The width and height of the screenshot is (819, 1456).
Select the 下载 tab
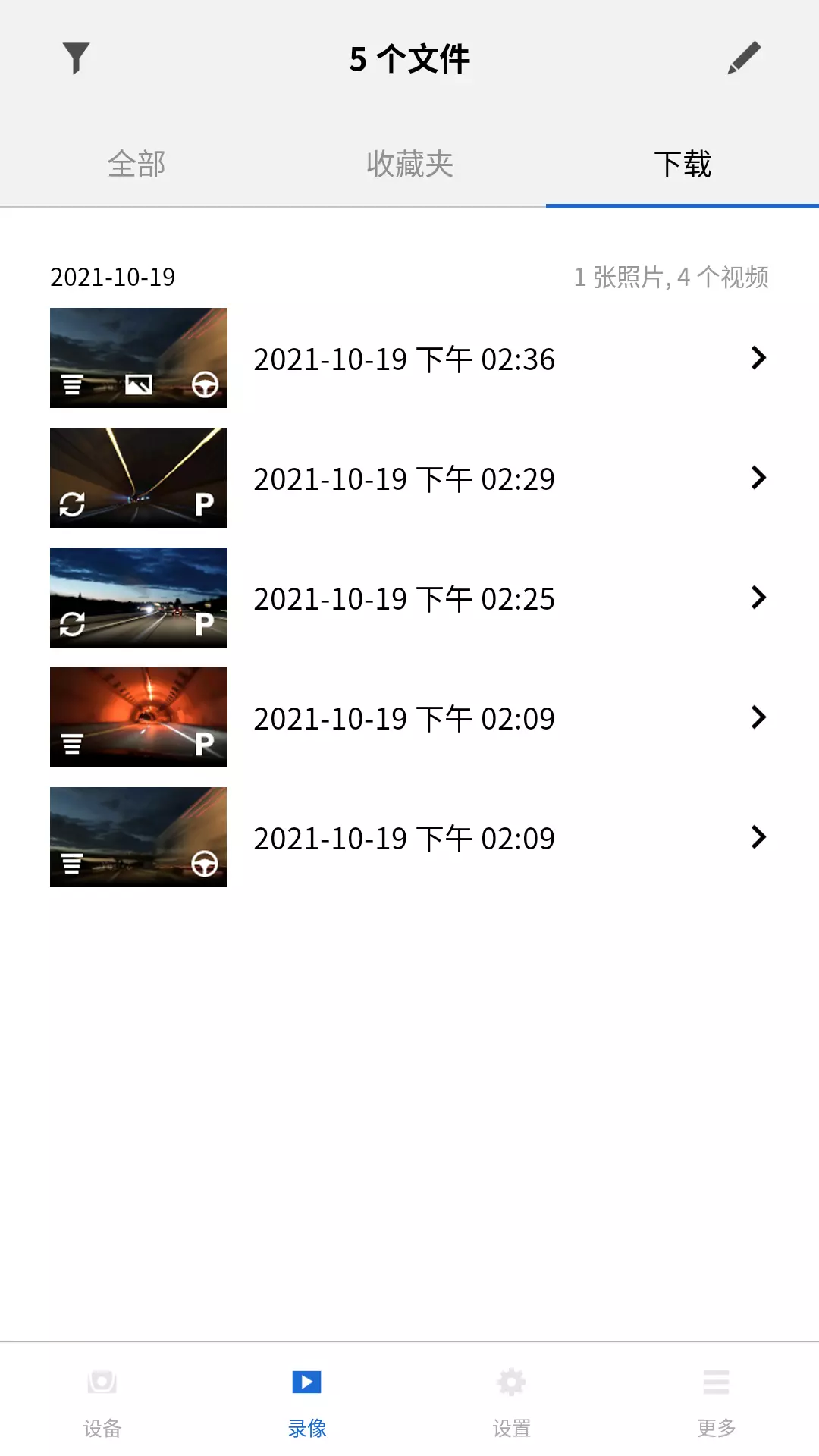[682, 164]
